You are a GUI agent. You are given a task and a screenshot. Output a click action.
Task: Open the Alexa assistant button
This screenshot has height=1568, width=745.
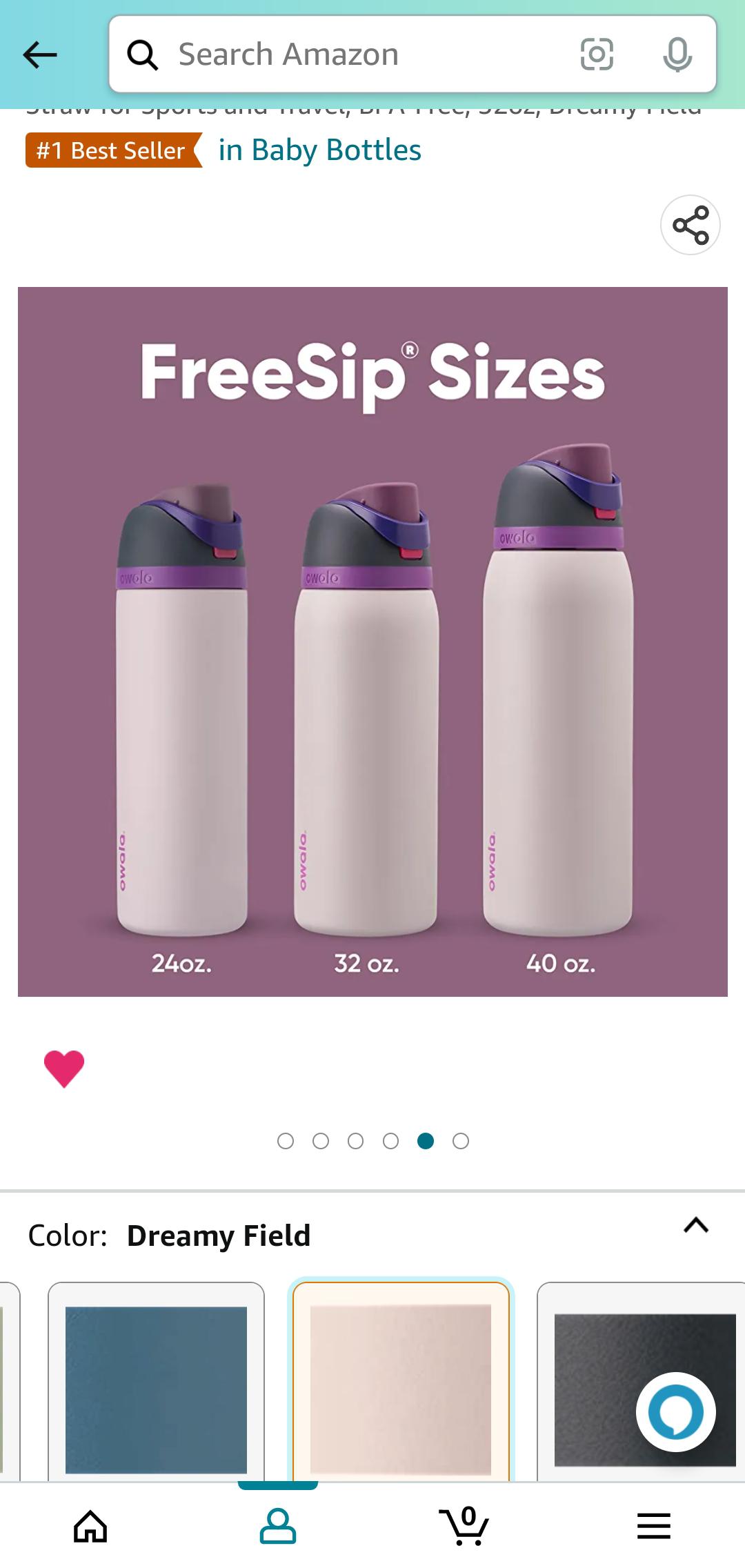coord(676,1412)
